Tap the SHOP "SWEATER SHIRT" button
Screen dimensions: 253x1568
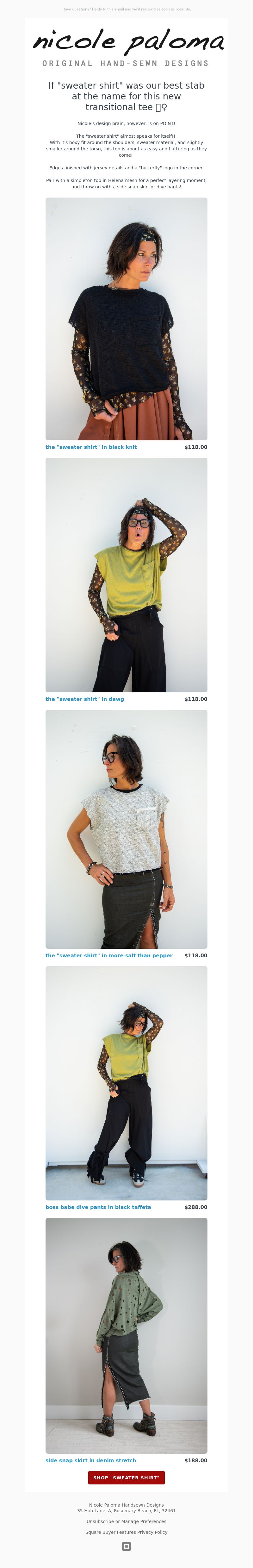126,1477
